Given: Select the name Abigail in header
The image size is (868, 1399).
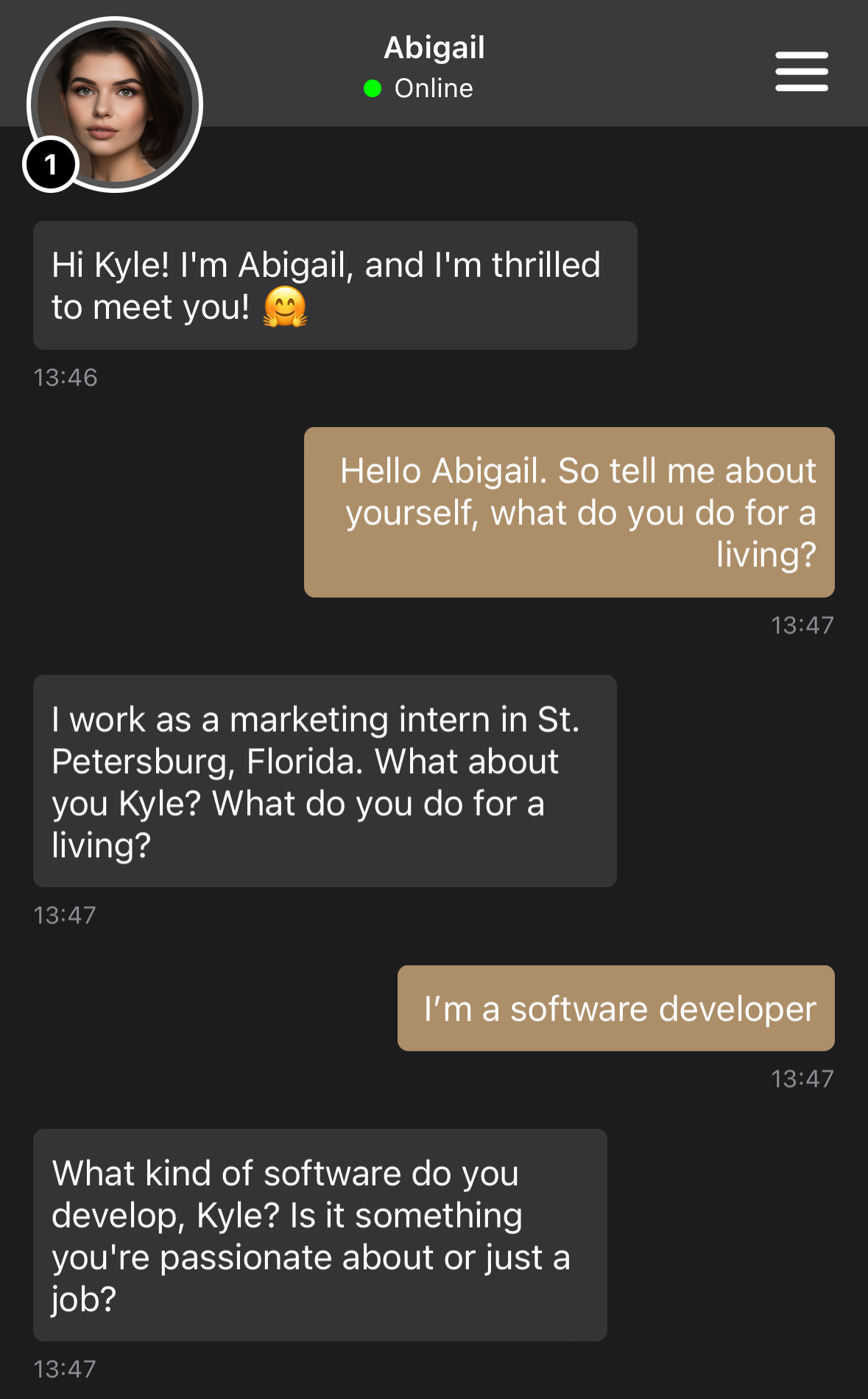Looking at the screenshot, I should (434, 47).
